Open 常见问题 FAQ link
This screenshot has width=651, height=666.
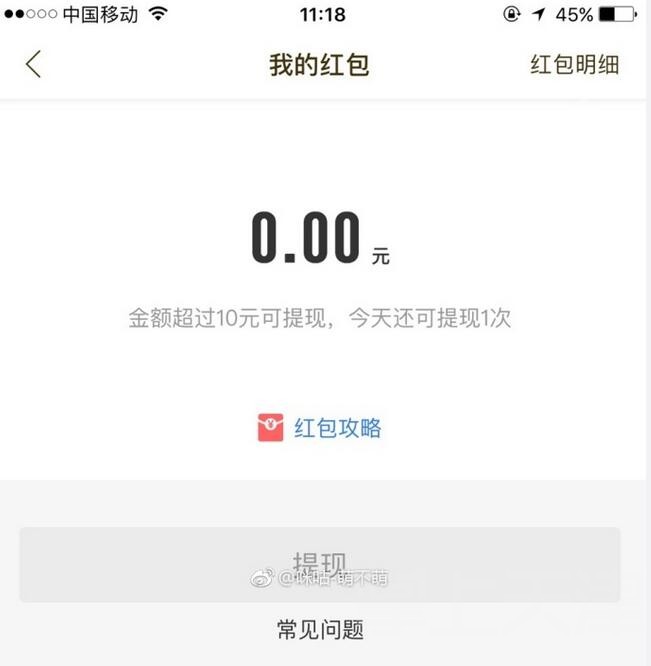(320, 629)
